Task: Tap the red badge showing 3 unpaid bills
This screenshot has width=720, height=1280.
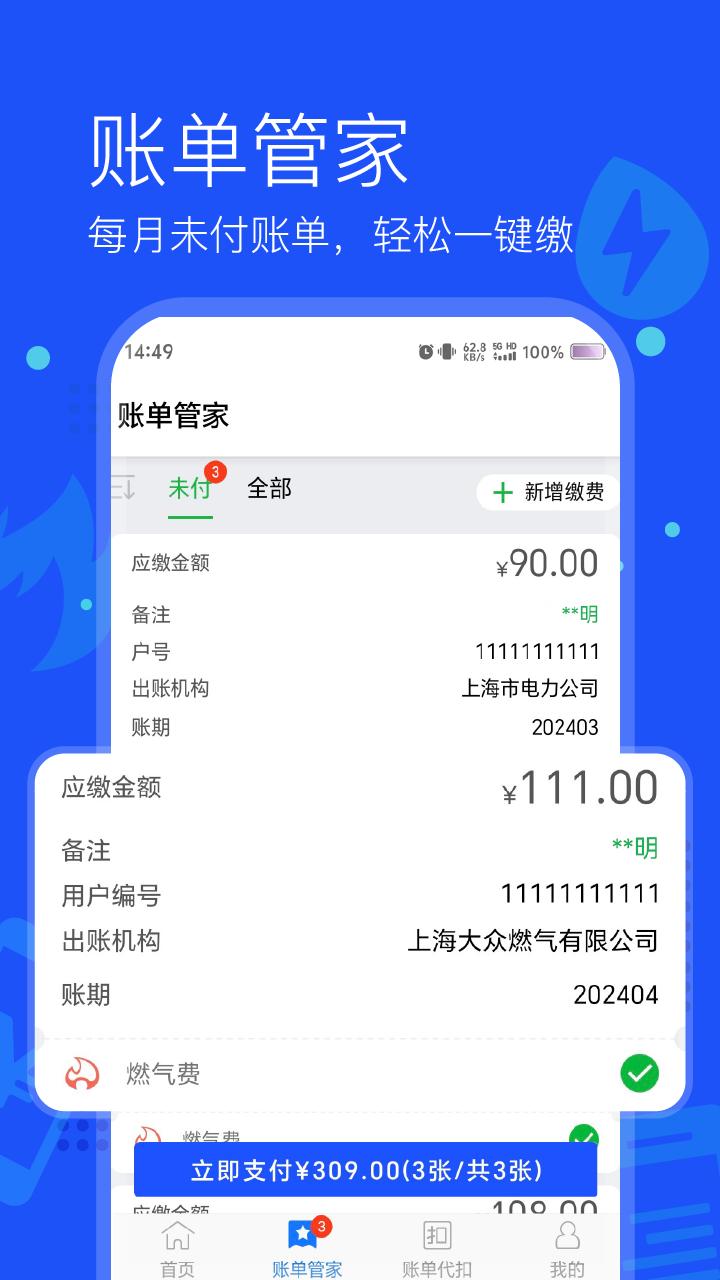Action: (215, 471)
